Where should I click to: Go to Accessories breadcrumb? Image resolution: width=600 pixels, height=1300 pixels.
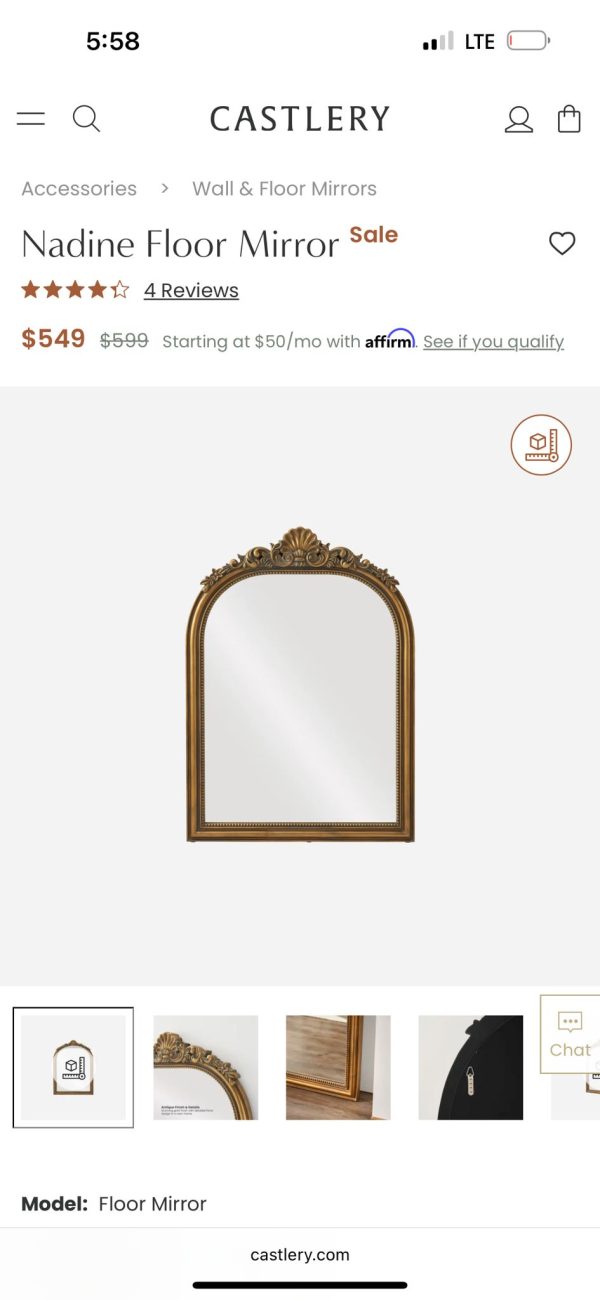click(79, 189)
